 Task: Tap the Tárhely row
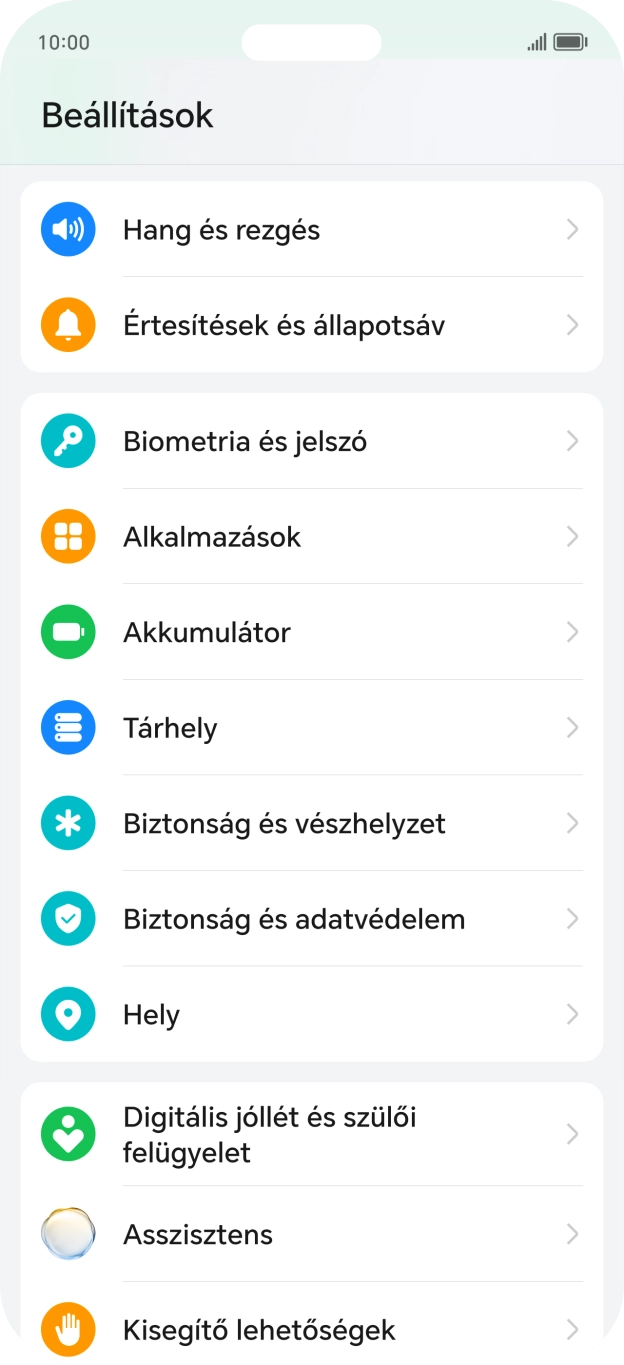click(x=311, y=728)
